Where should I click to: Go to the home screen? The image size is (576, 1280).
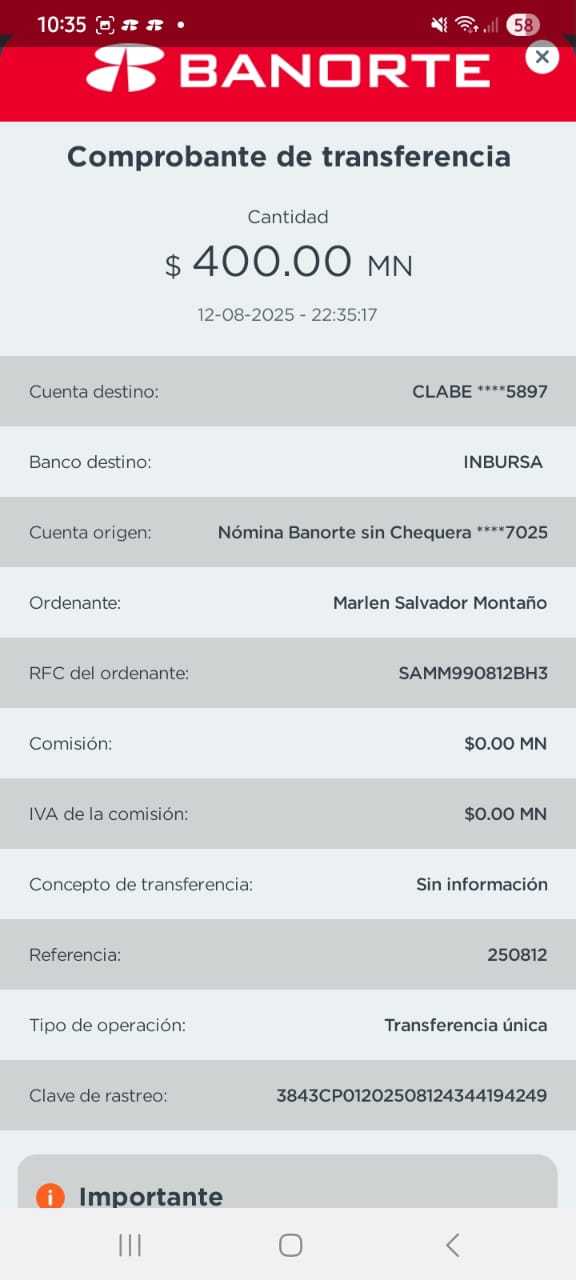[x=290, y=1244]
